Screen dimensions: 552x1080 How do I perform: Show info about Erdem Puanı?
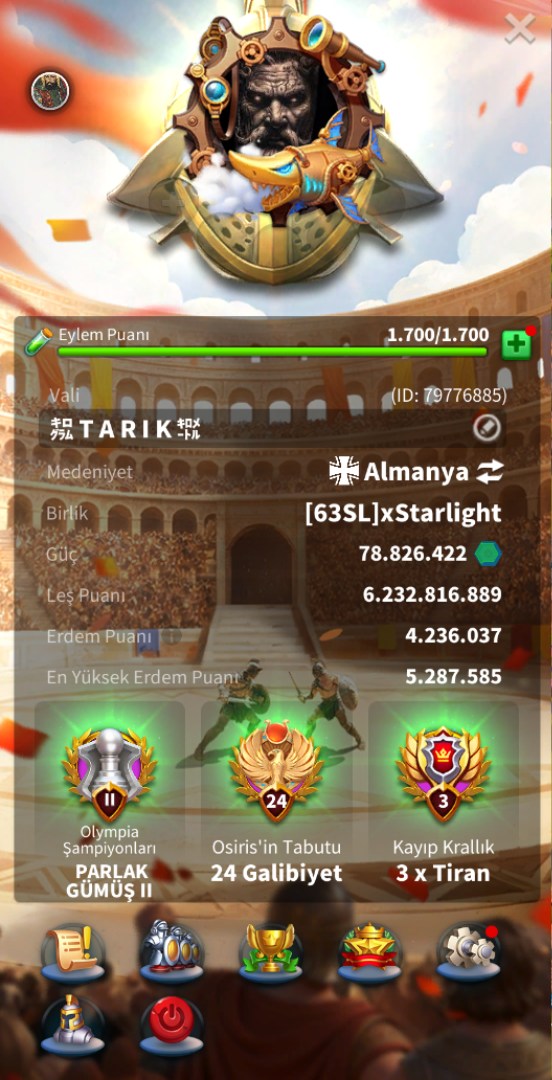coord(171,636)
